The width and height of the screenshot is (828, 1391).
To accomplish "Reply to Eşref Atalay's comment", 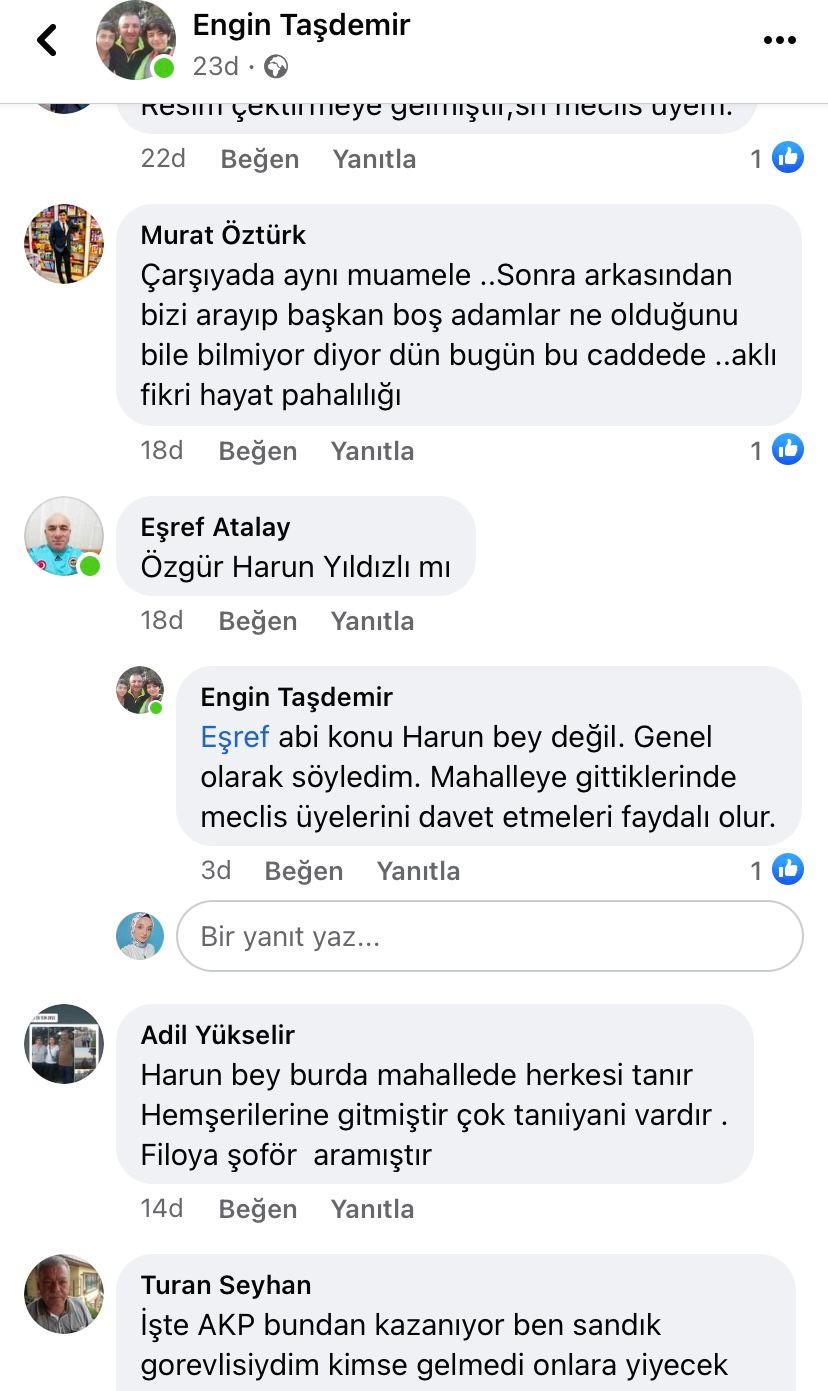I will click(x=372, y=621).
